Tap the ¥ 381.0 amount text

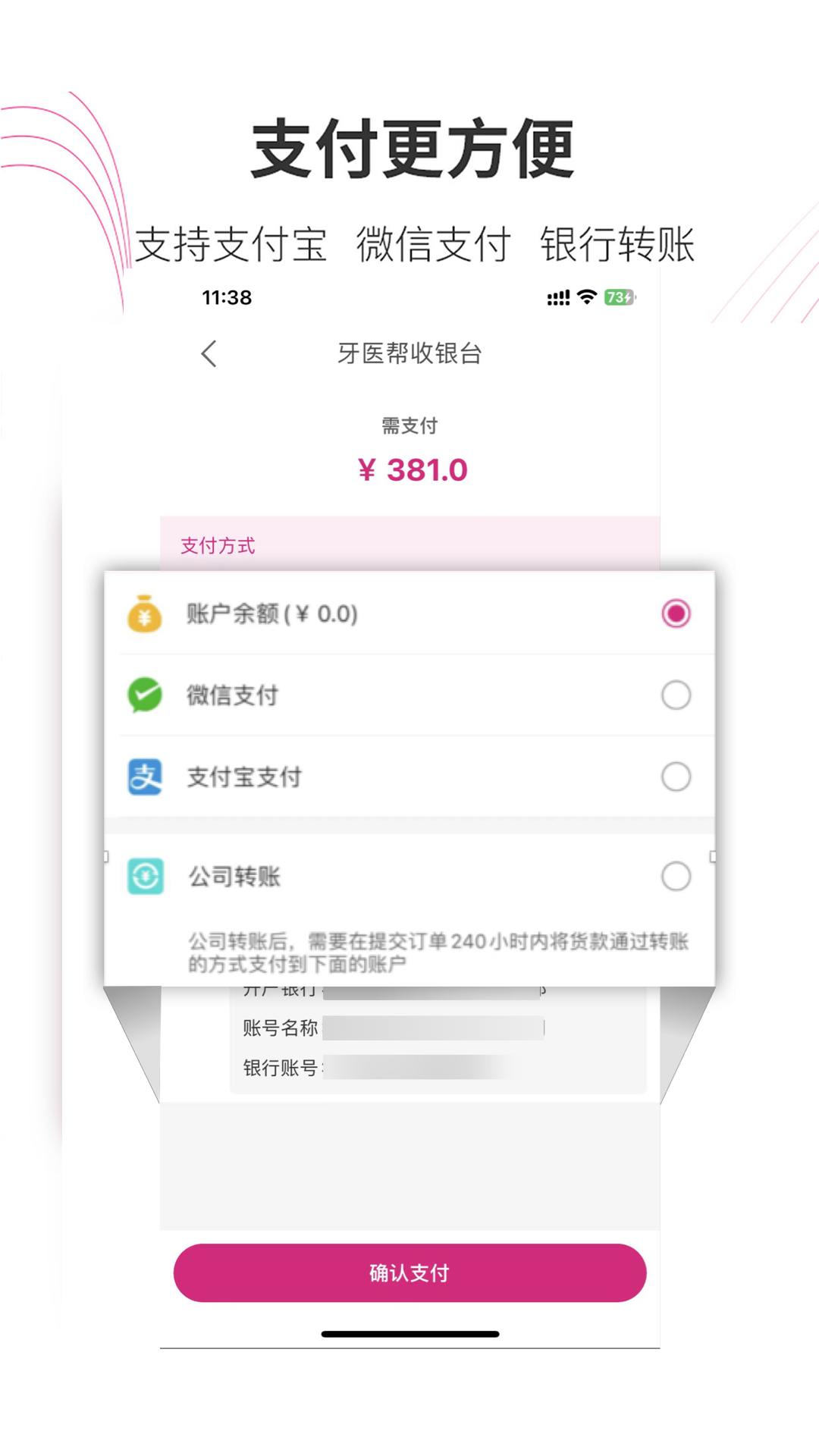413,469
